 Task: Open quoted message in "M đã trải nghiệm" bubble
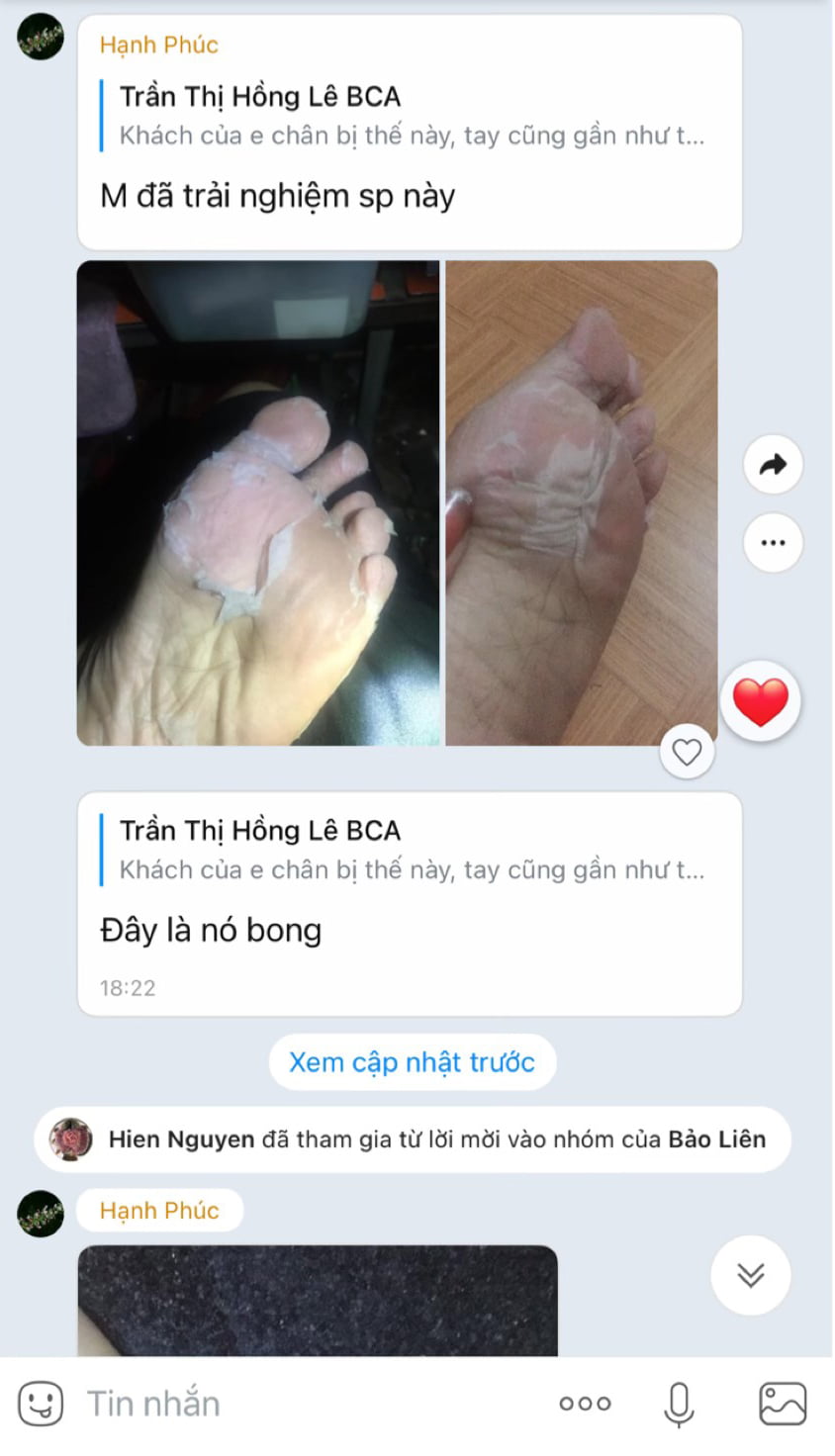click(x=411, y=116)
